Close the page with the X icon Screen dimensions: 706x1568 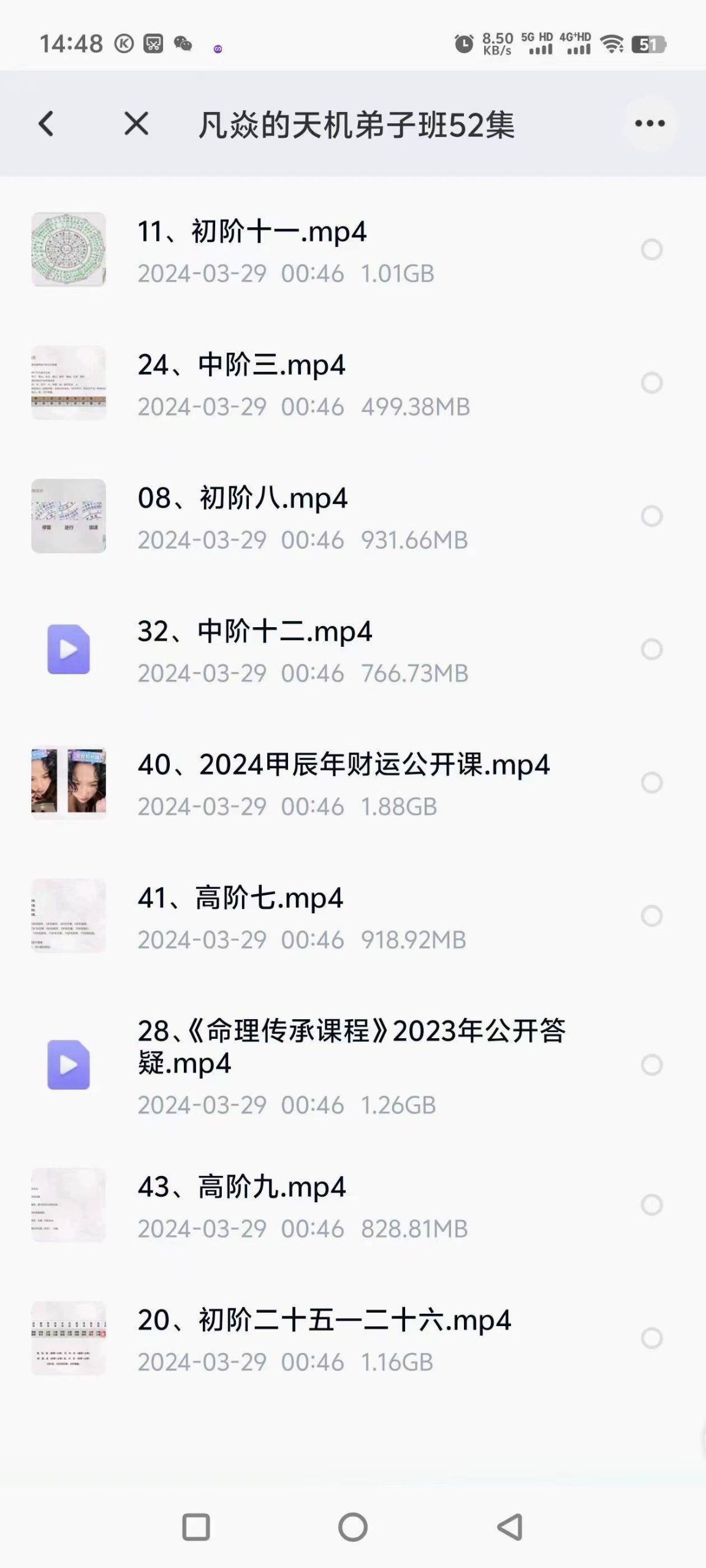tap(136, 124)
